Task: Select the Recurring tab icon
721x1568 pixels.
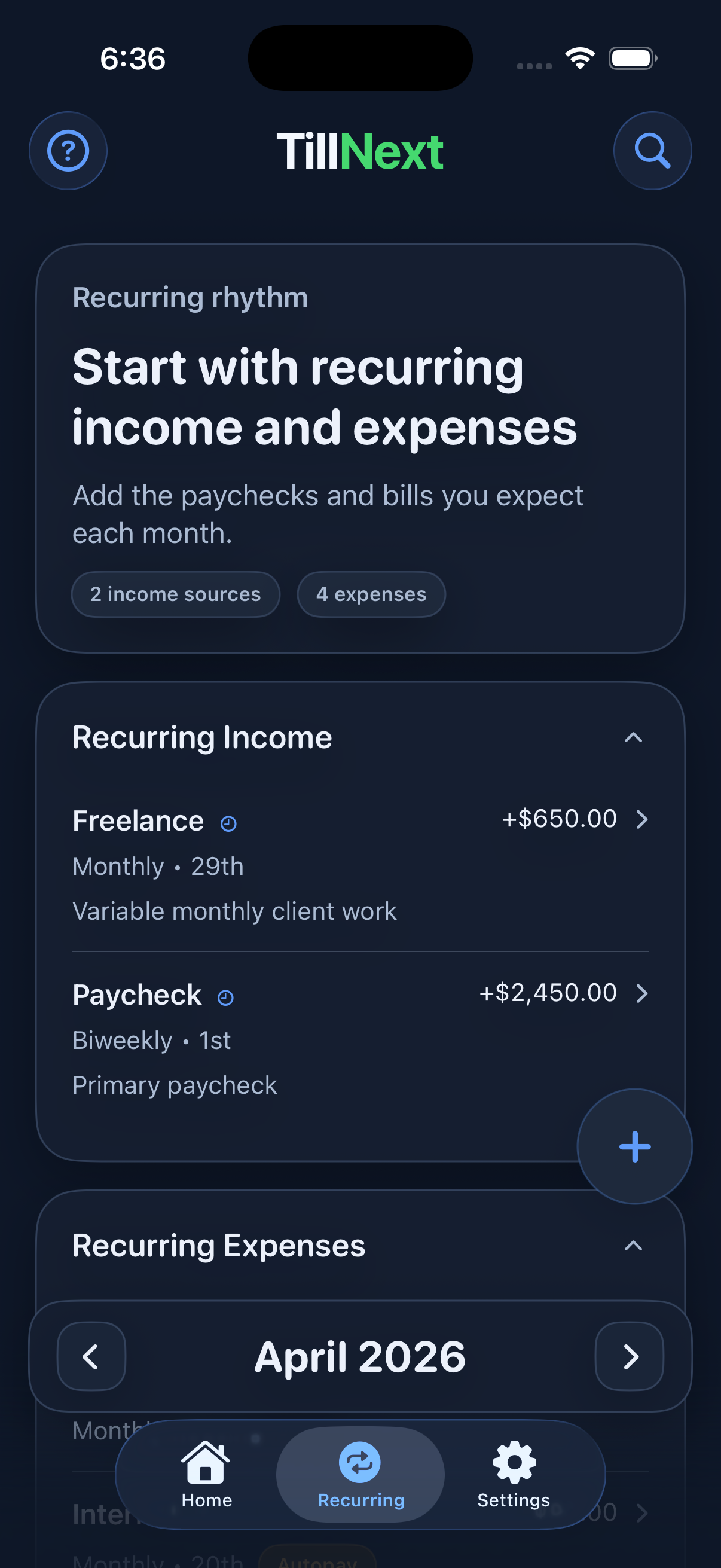Action: (x=360, y=1461)
